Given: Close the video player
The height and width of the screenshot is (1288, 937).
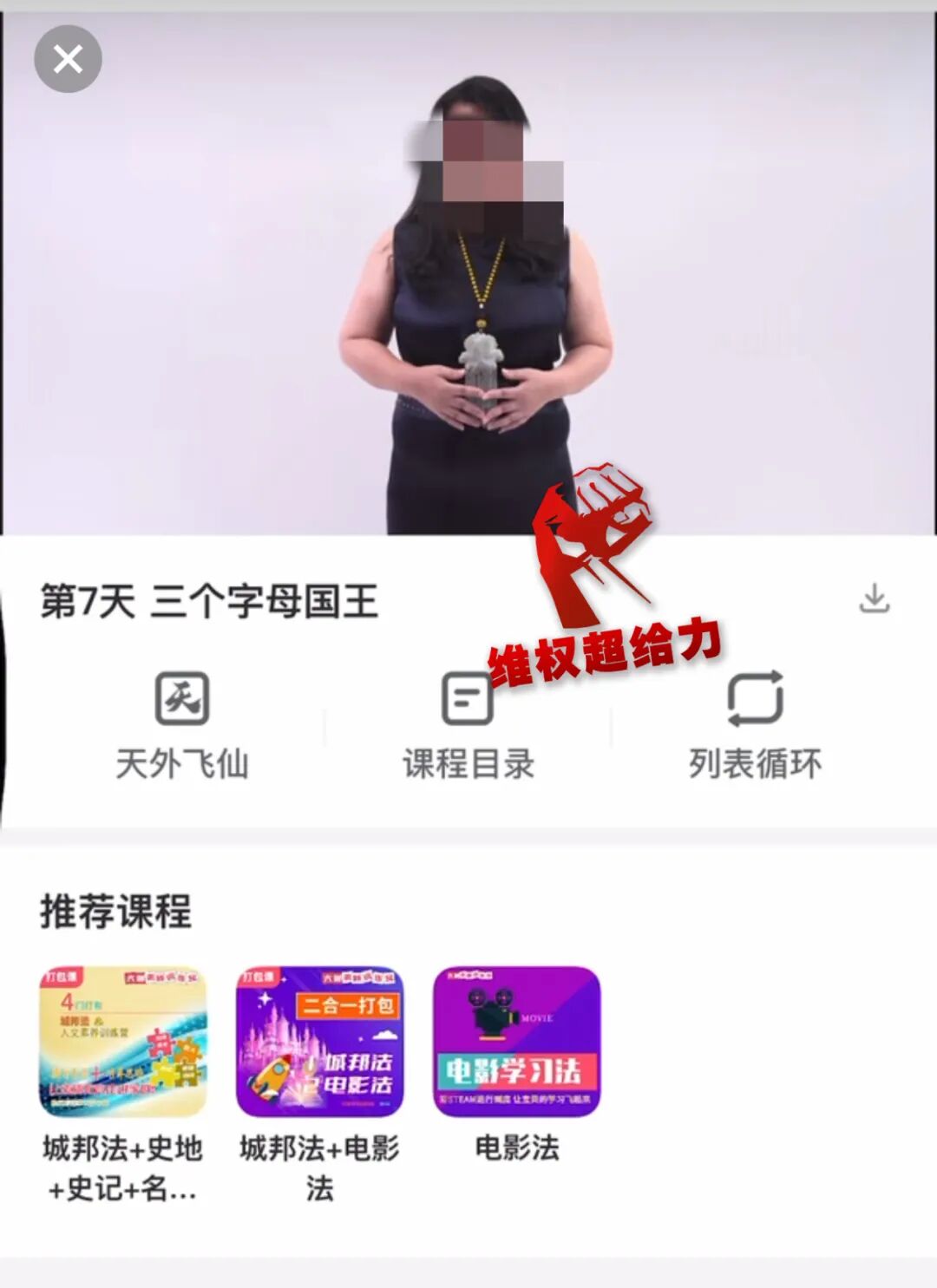Looking at the screenshot, I should (68, 59).
